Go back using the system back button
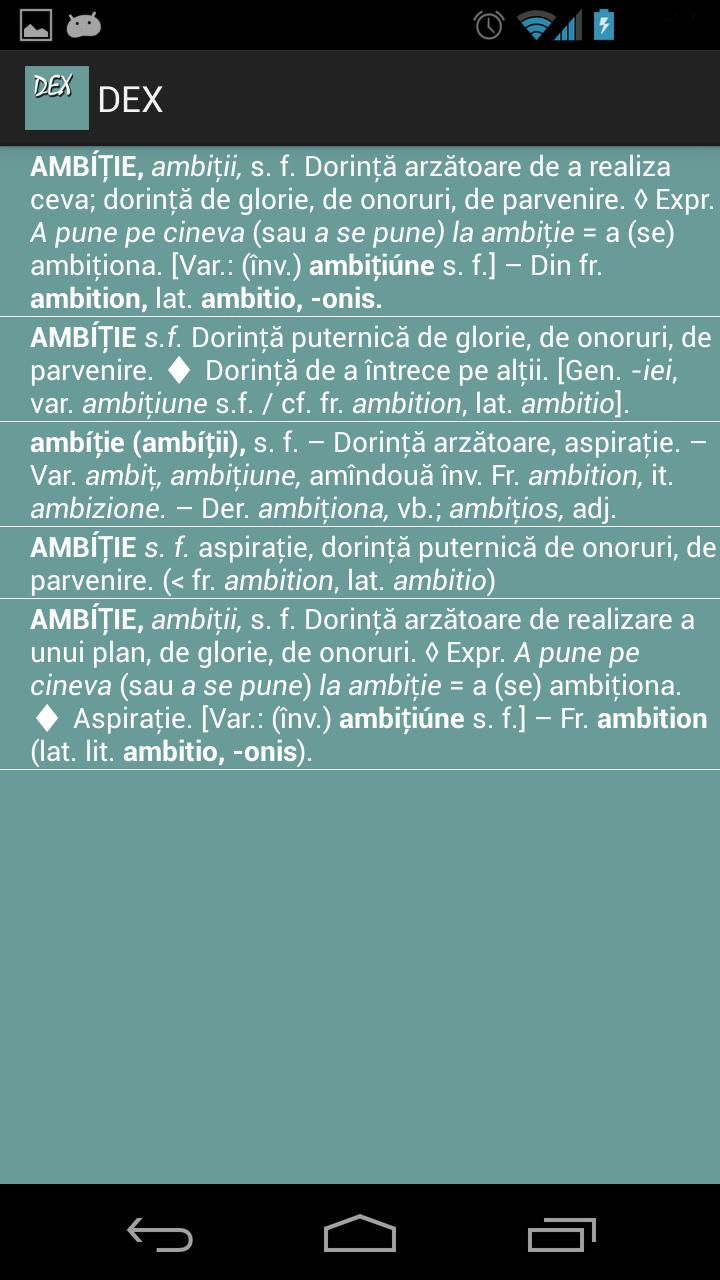The width and height of the screenshot is (720, 1280). [160, 1234]
